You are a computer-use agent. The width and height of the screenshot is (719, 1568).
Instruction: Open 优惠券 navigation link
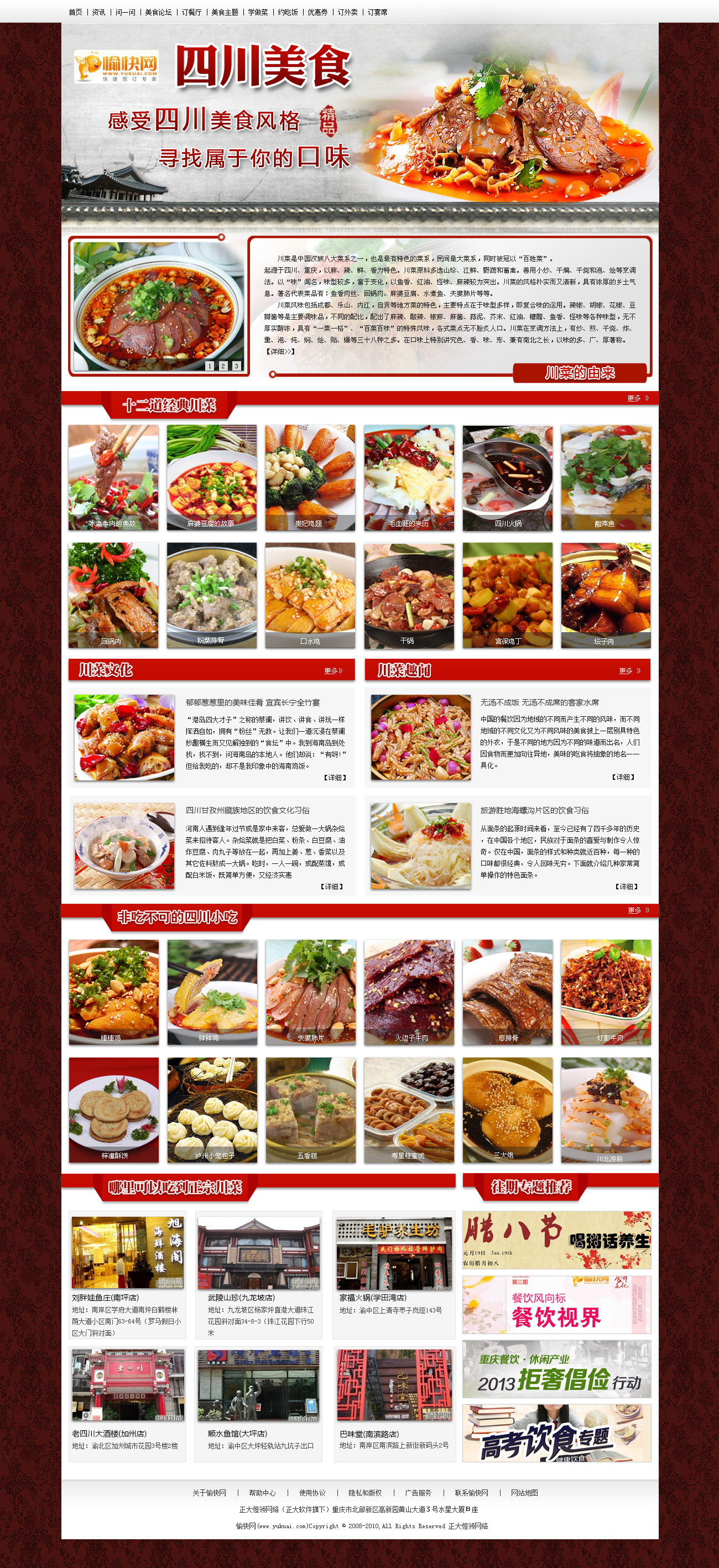[x=317, y=12]
